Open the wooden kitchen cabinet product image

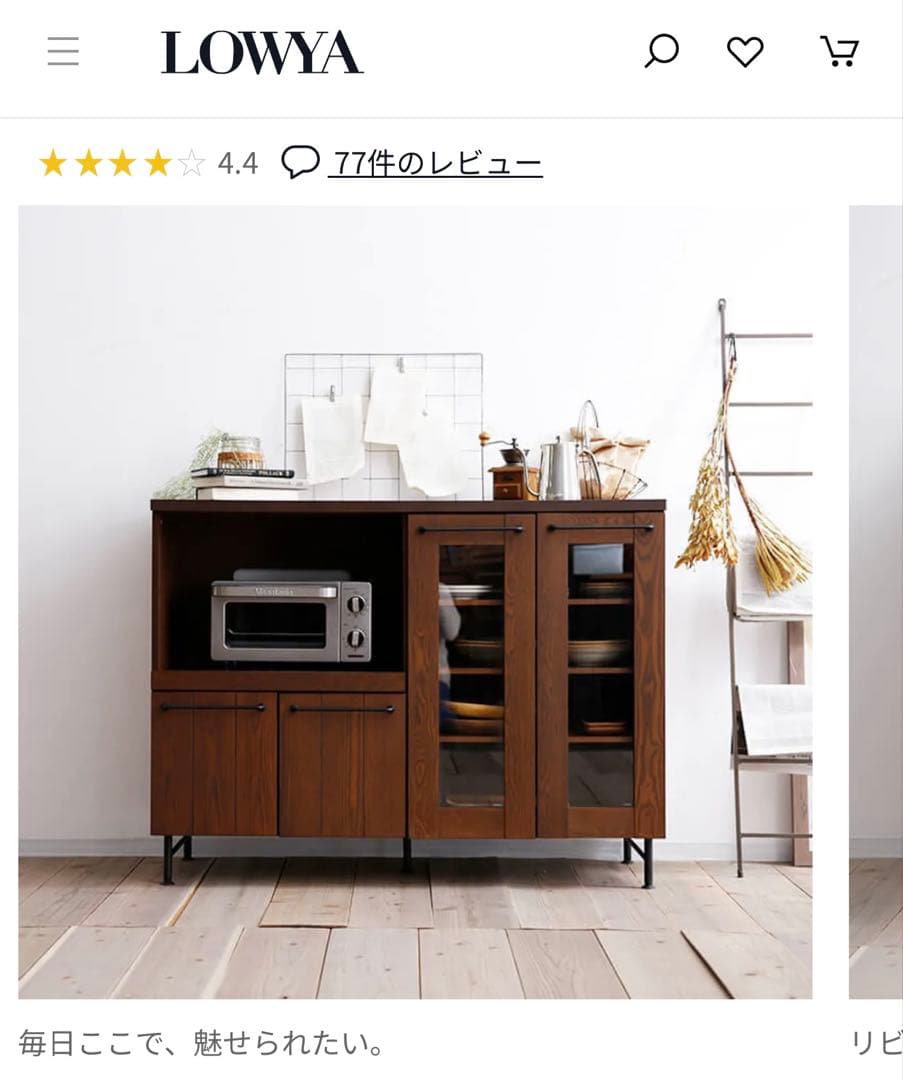pyautogui.click(x=414, y=602)
